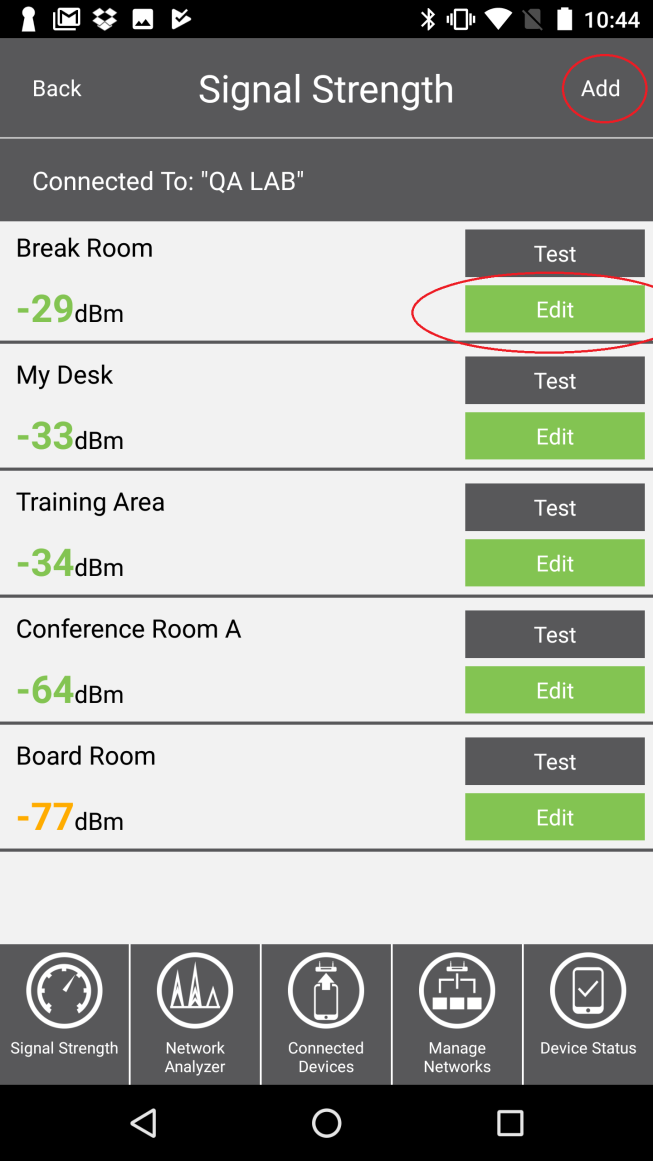653x1161 pixels.
Task: Switch to the Signal Strength tab
Action: tap(64, 1014)
